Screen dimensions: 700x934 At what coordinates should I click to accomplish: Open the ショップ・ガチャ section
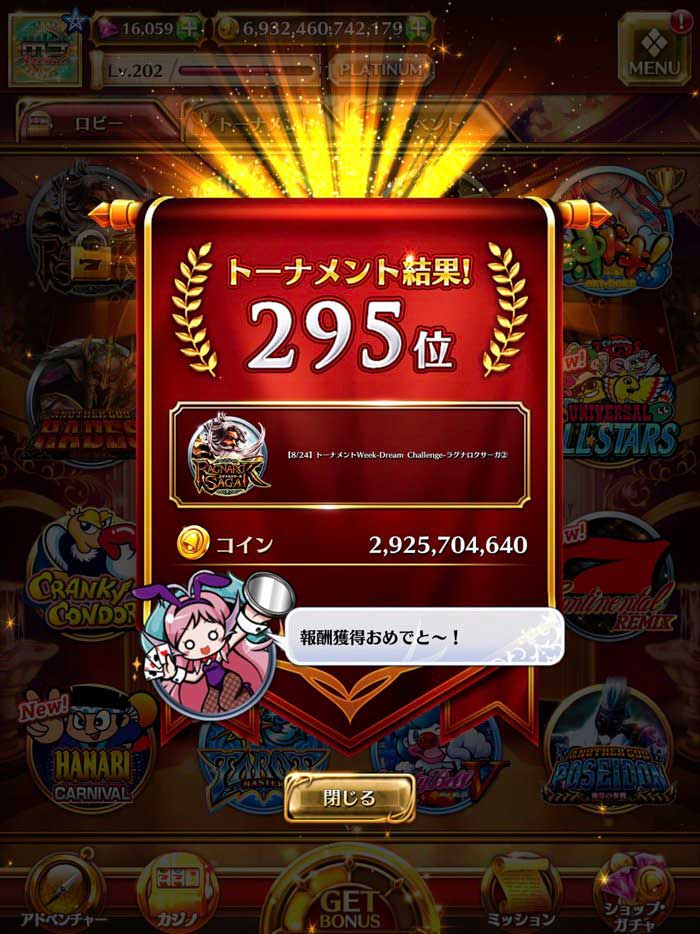pyautogui.click(x=637, y=890)
